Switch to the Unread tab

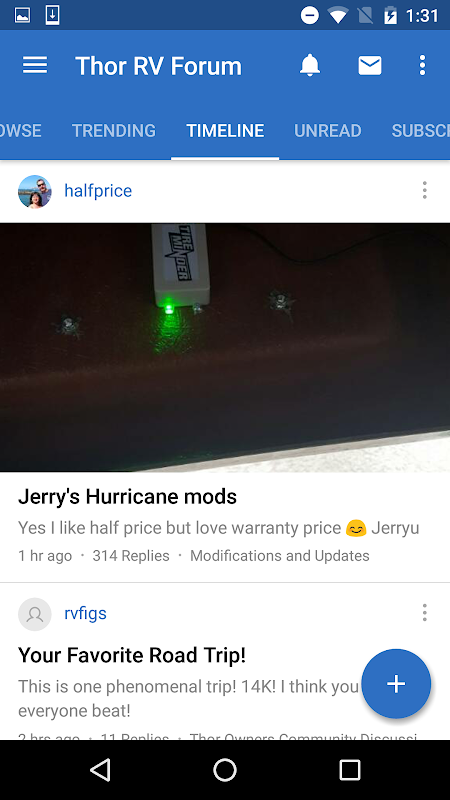click(328, 131)
